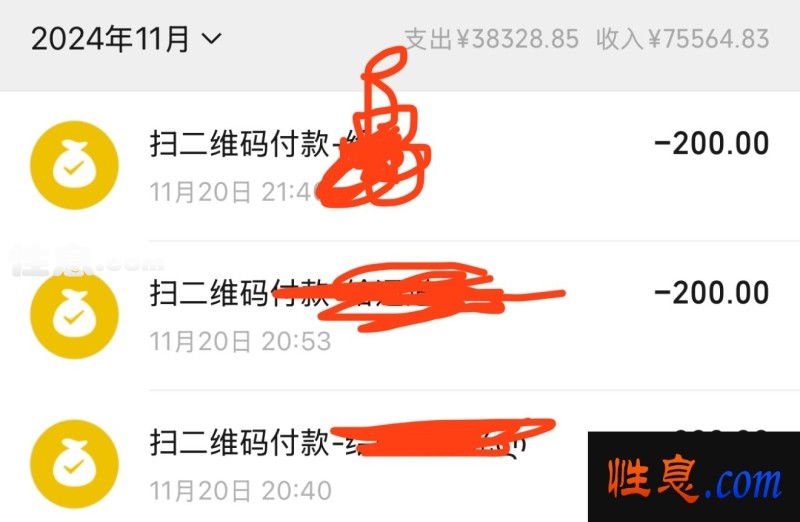Open the 2024年11月 month picker
Viewport: 800px width, 522px height.
pos(126,40)
